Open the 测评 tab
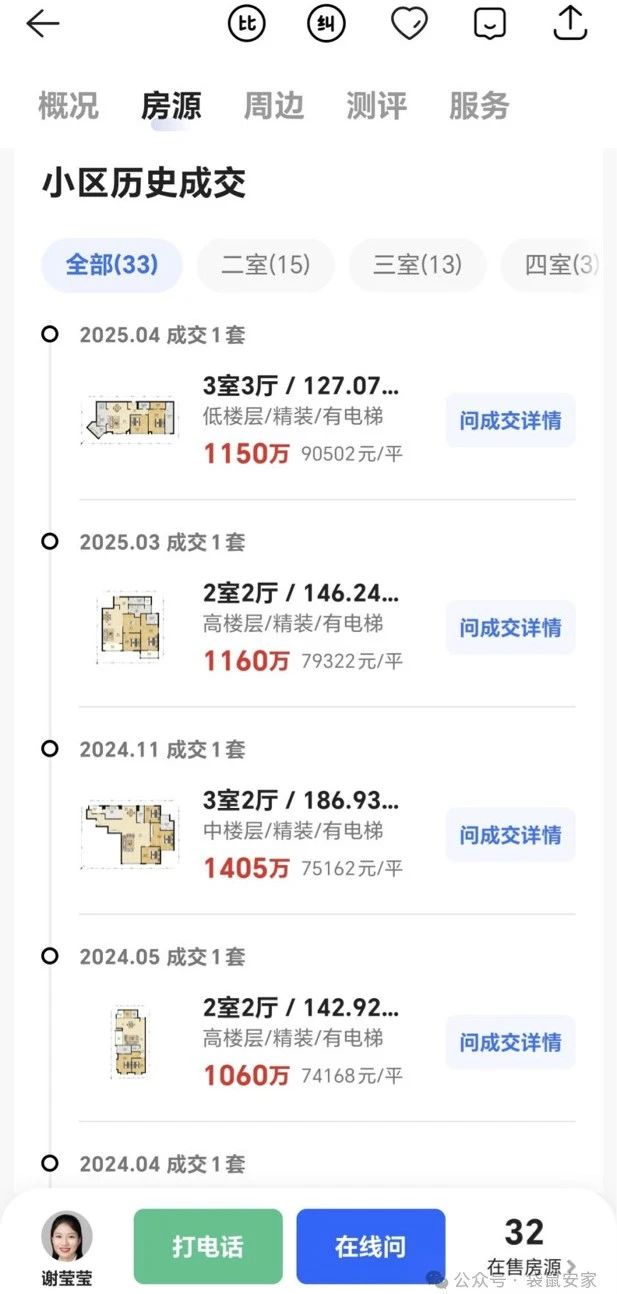The width and height of the screenshot is (617, 1294). point(376,105)
